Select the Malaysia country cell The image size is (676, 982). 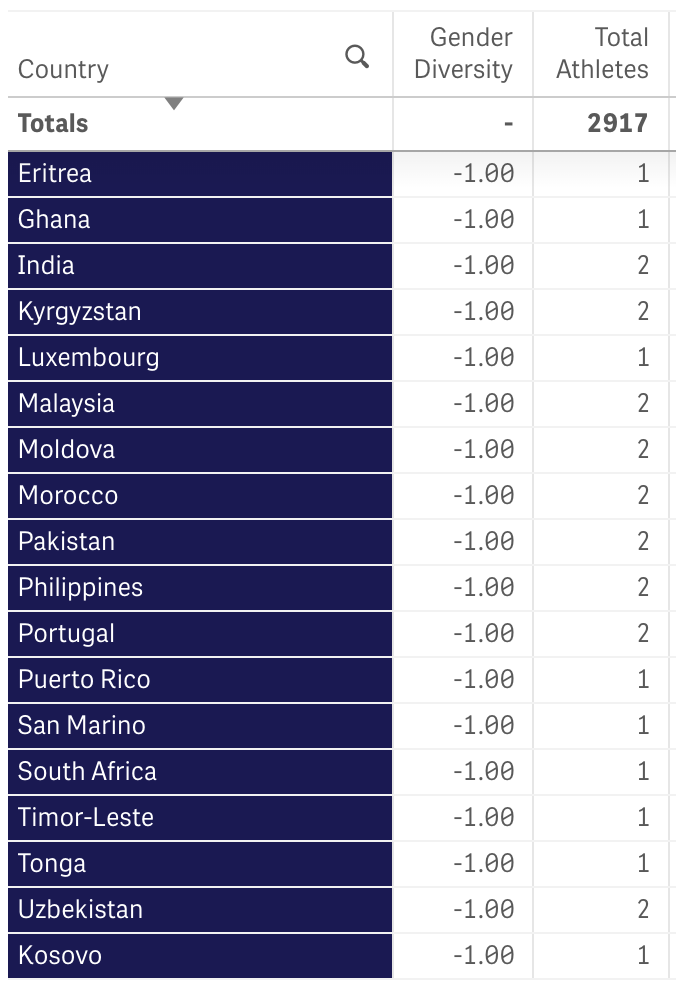pyautogui.click(x=66, y=404)
